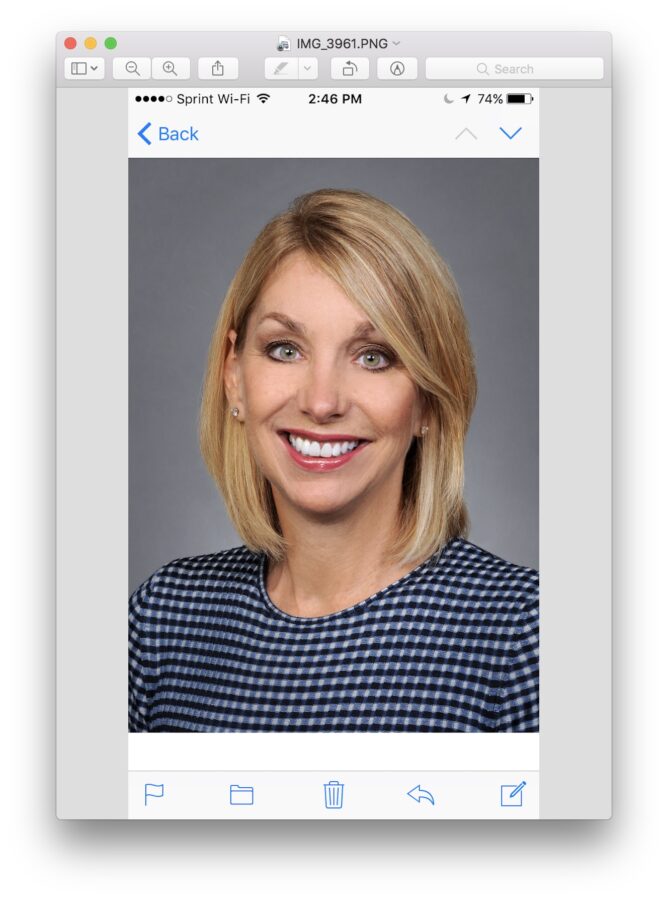Open the sidebar view menu

(85, 69)
